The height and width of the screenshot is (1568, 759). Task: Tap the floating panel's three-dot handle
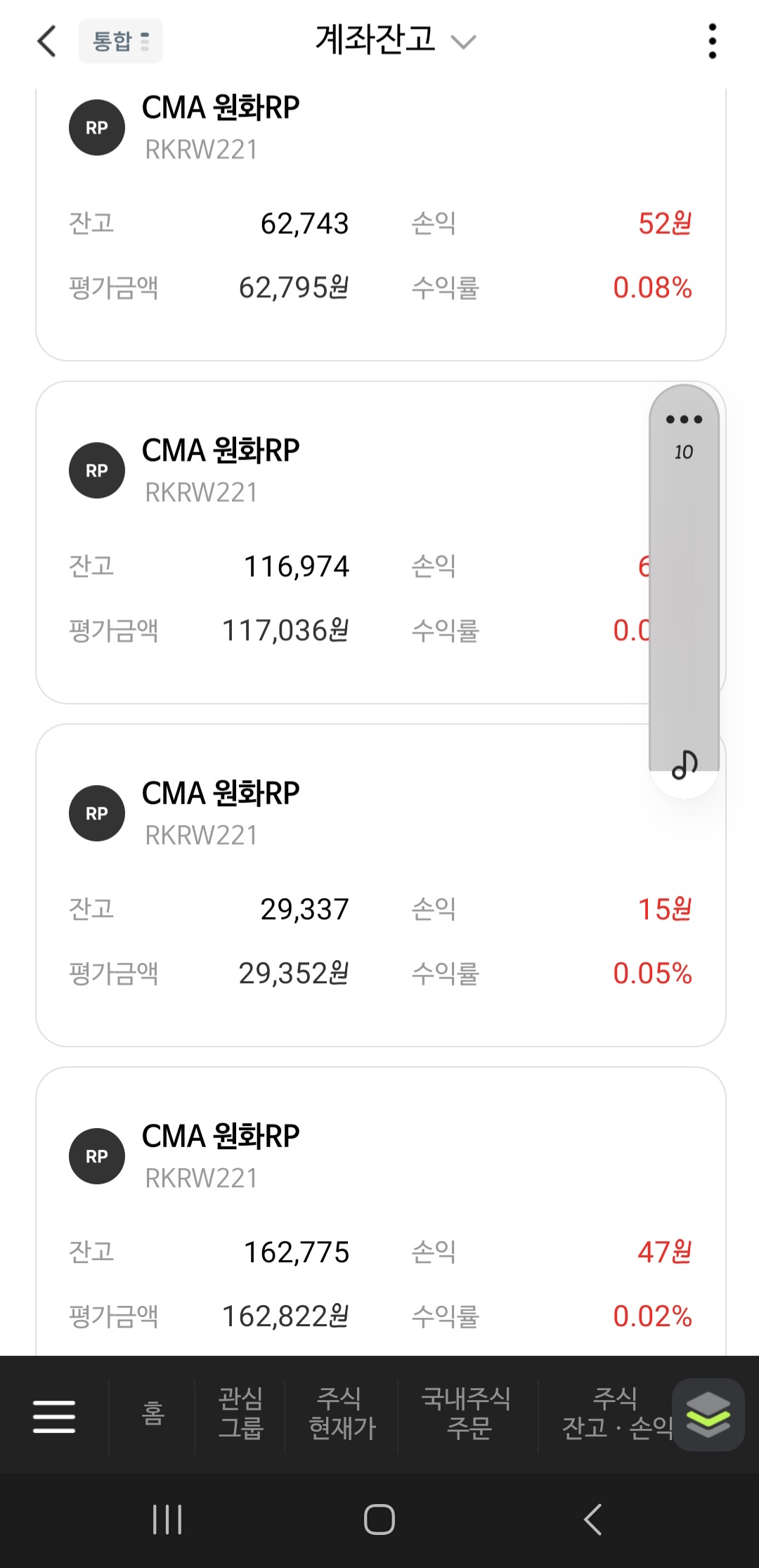point(684,420)
